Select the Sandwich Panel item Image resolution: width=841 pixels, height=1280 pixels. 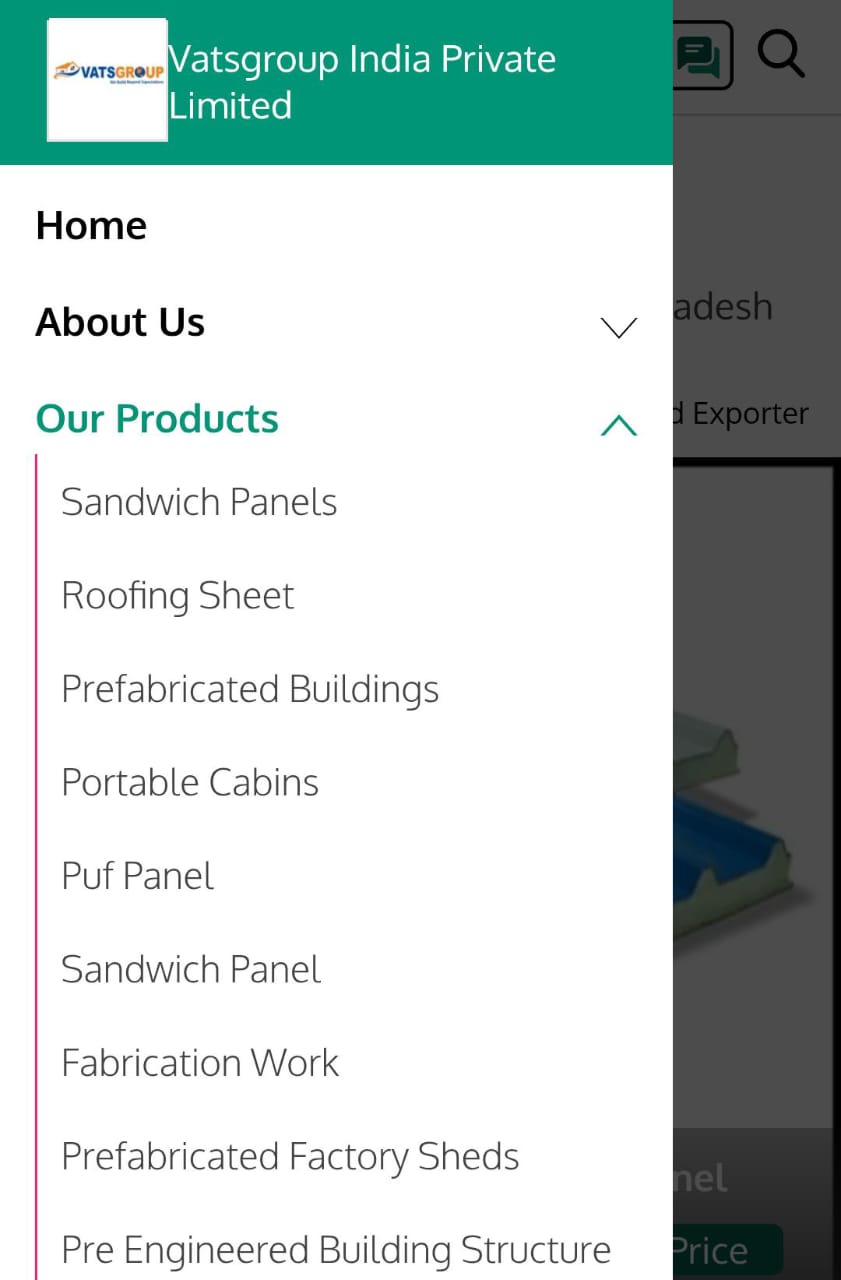click(191, 970)
